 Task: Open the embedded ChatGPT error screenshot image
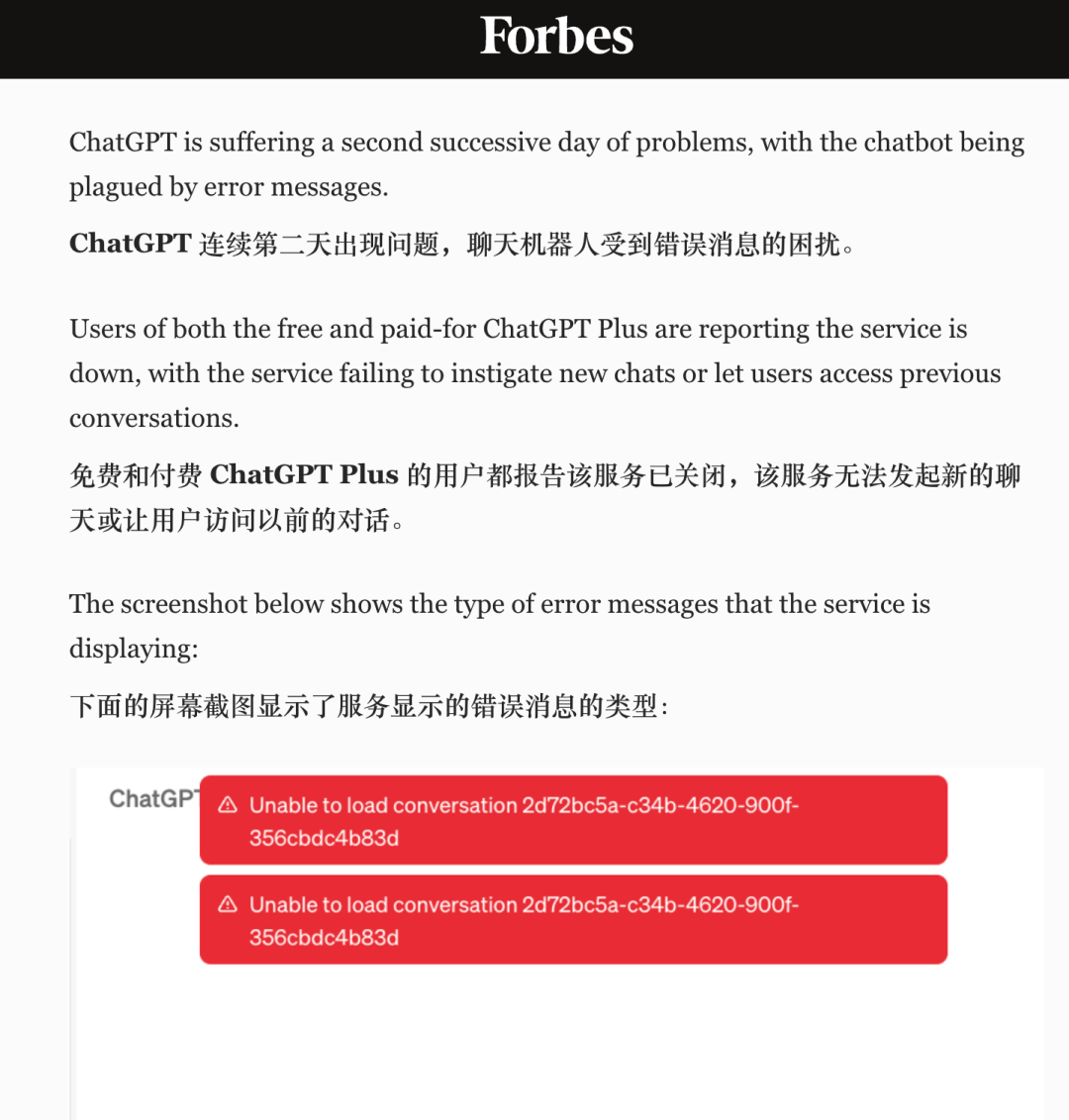(557, 944)
